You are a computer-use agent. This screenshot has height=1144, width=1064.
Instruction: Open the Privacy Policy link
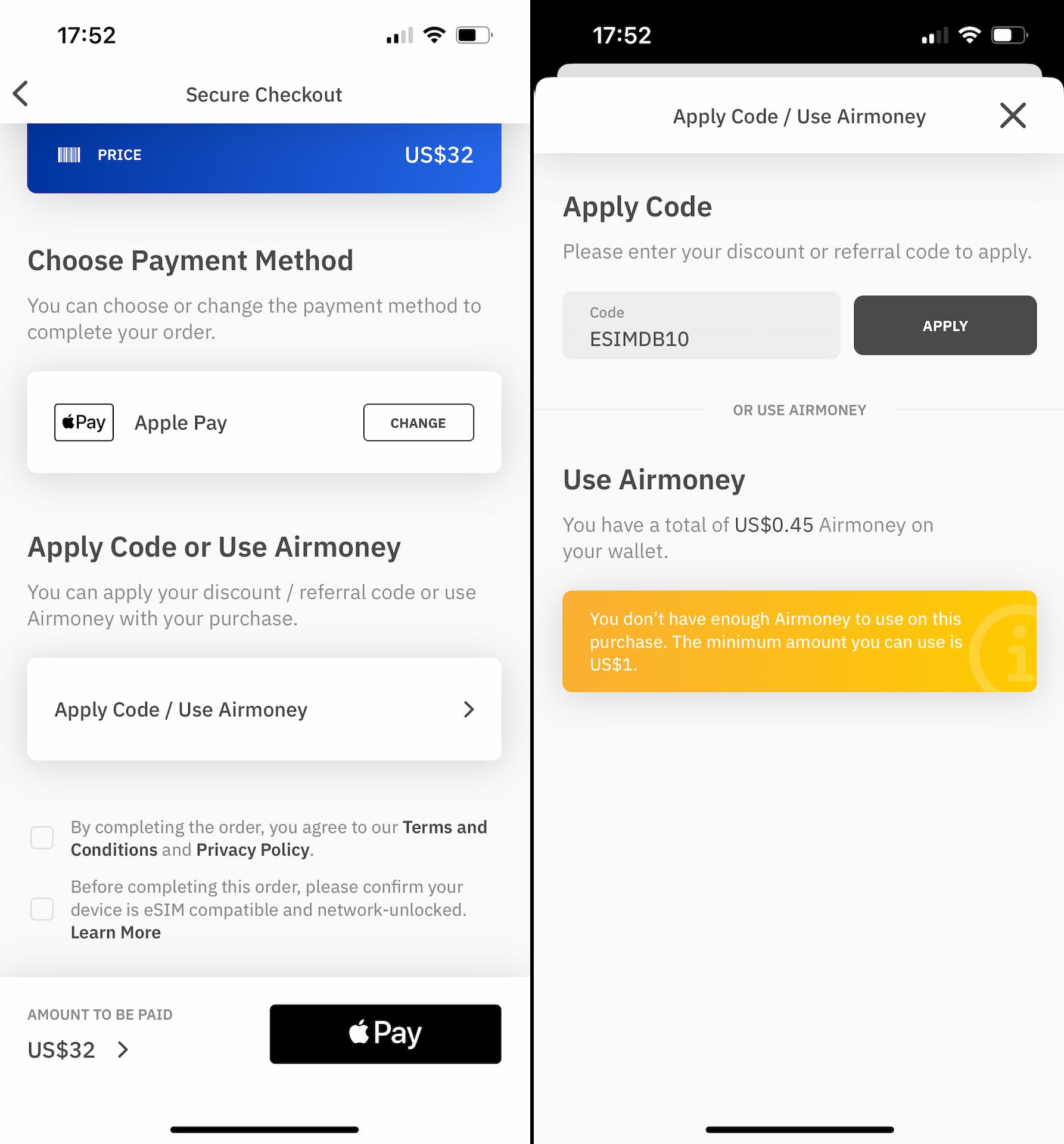(x=253, y=849)
